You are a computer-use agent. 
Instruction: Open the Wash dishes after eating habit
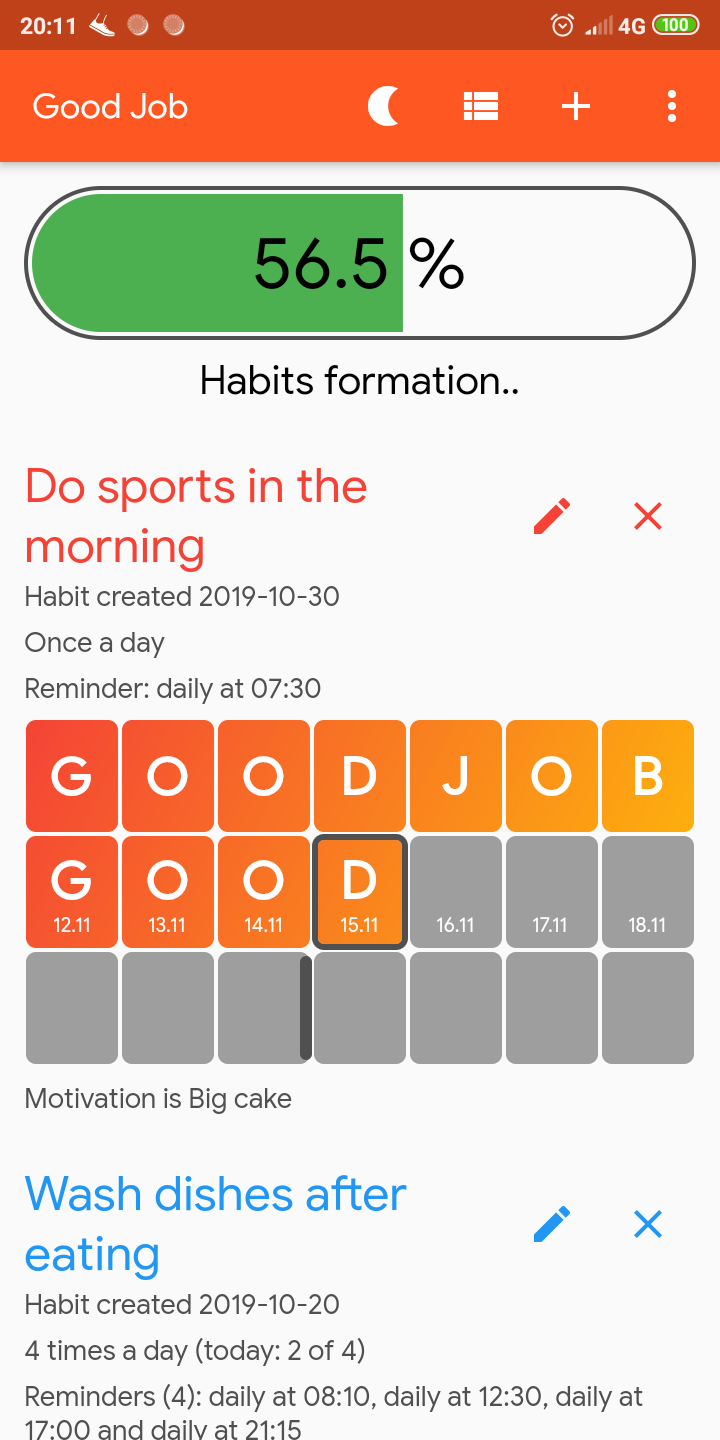pyautogui.click(x=215, y=1223)
